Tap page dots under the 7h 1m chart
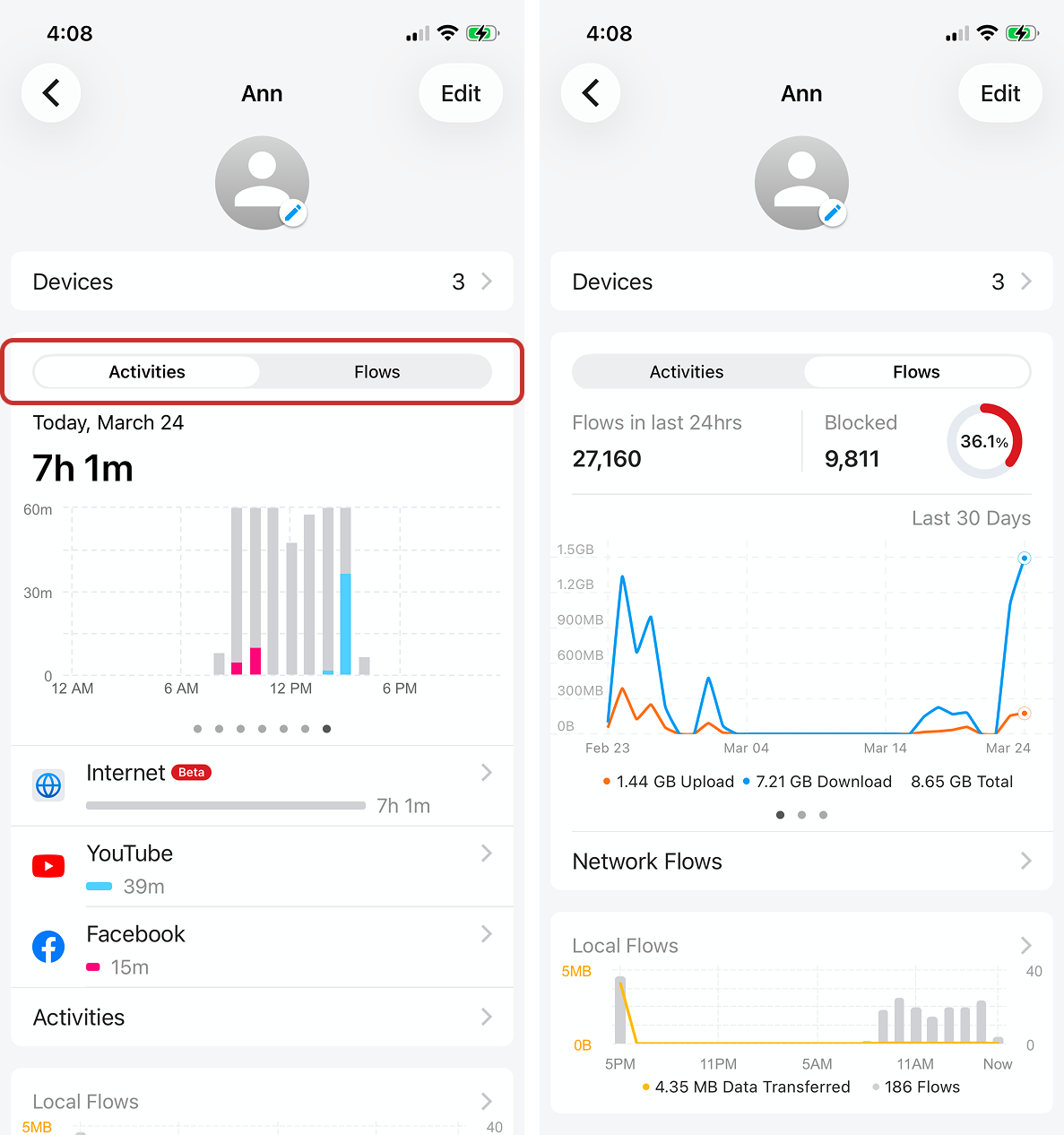Image resolution: width=1064 pixels, height=1135 pixels. 262,729
